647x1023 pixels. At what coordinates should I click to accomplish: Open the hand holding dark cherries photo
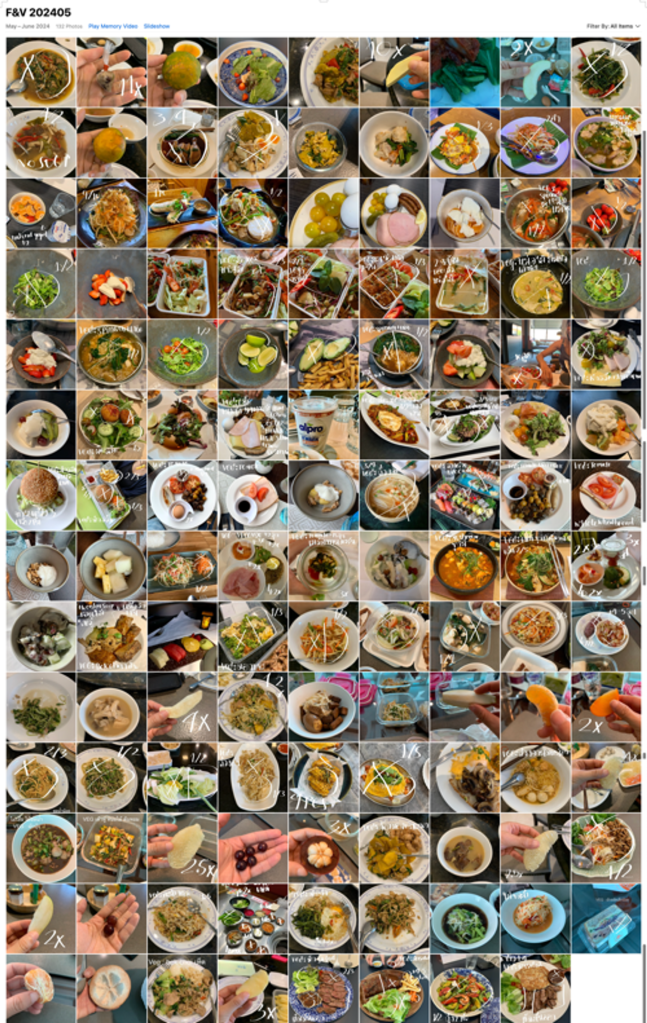pos(252,848)
